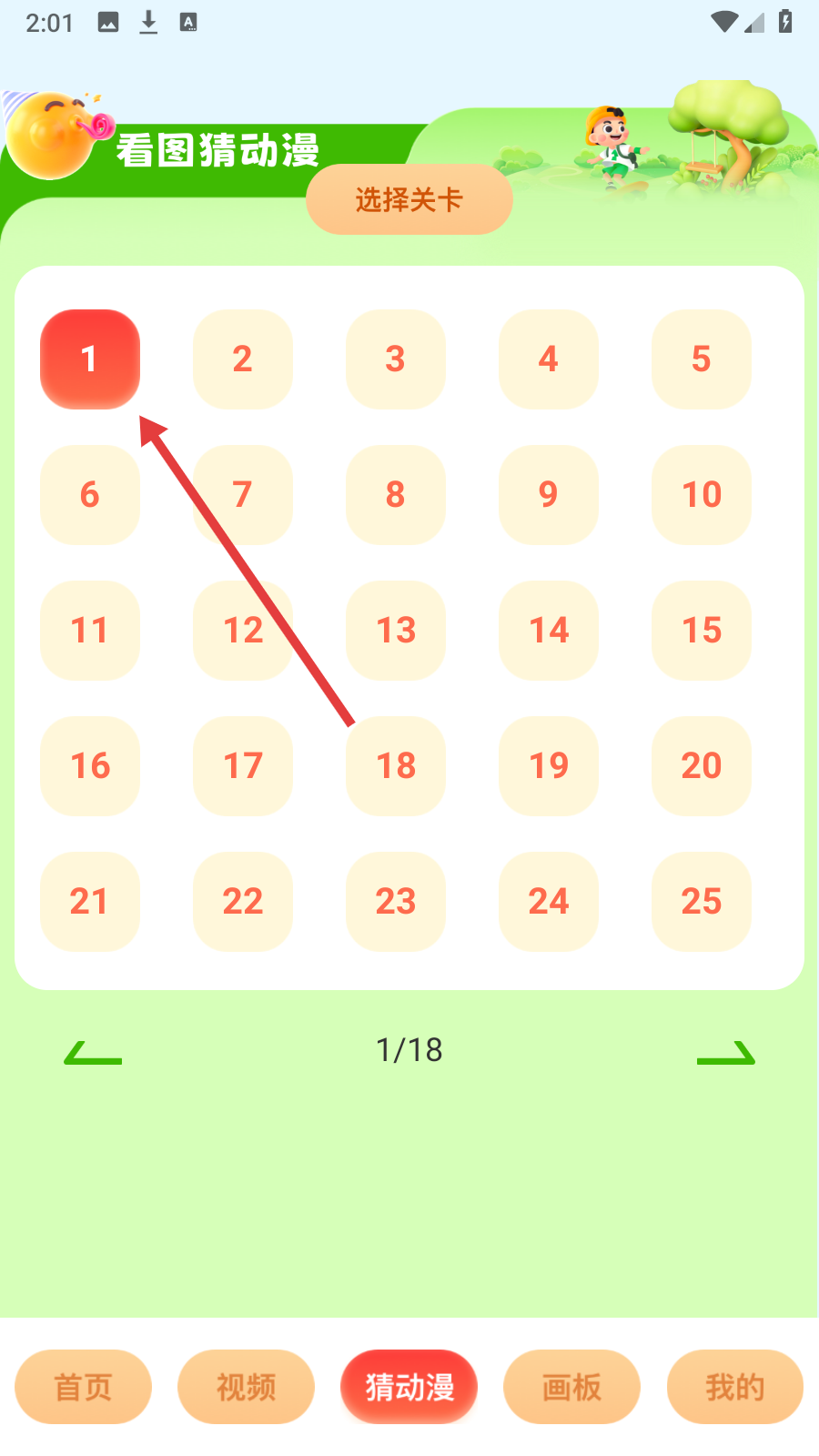
Task: Open level 5
Action: [702, 359]
